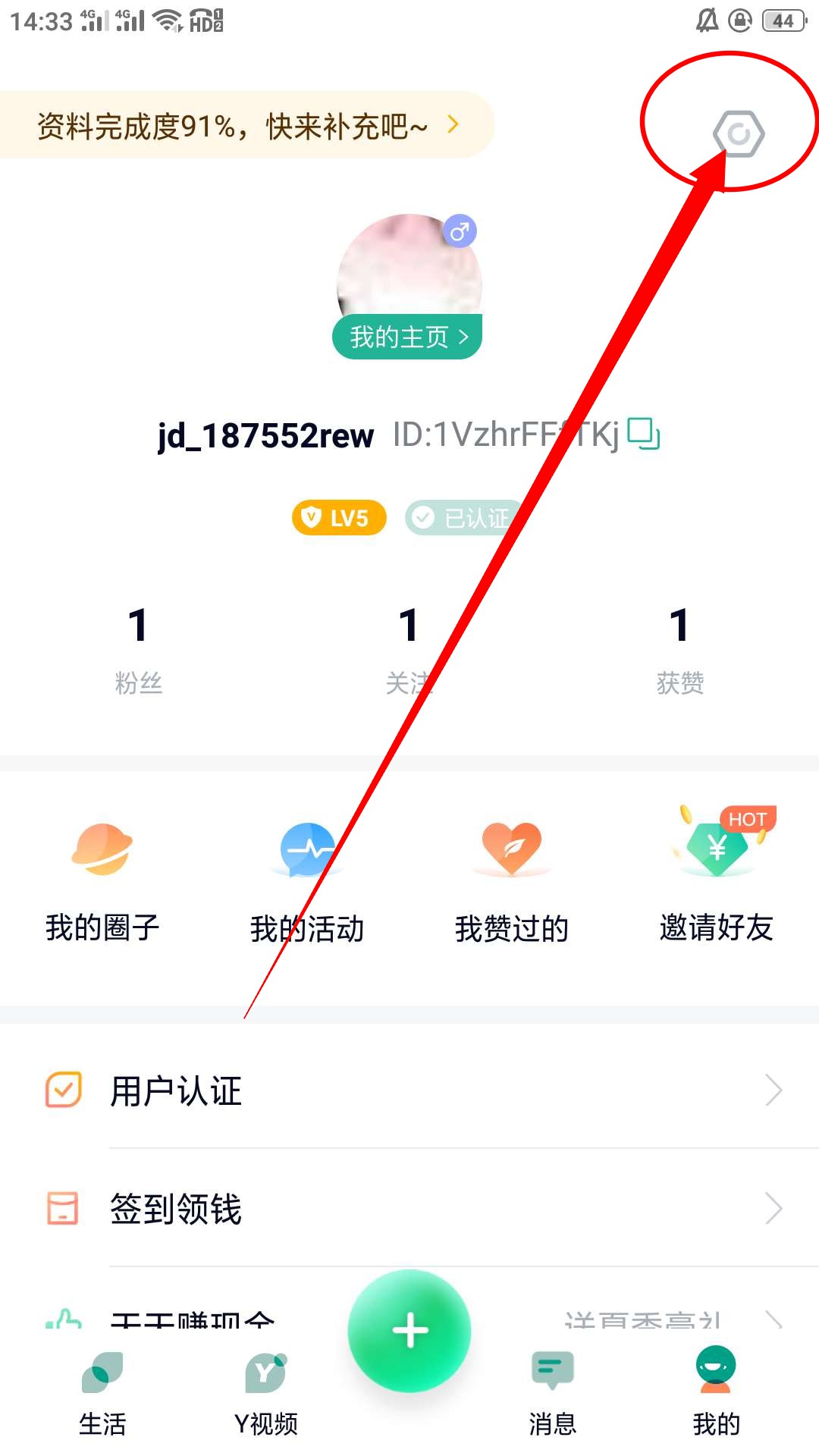Copy the user ID
Screen dimensions: 819x1456
point(644,434)
